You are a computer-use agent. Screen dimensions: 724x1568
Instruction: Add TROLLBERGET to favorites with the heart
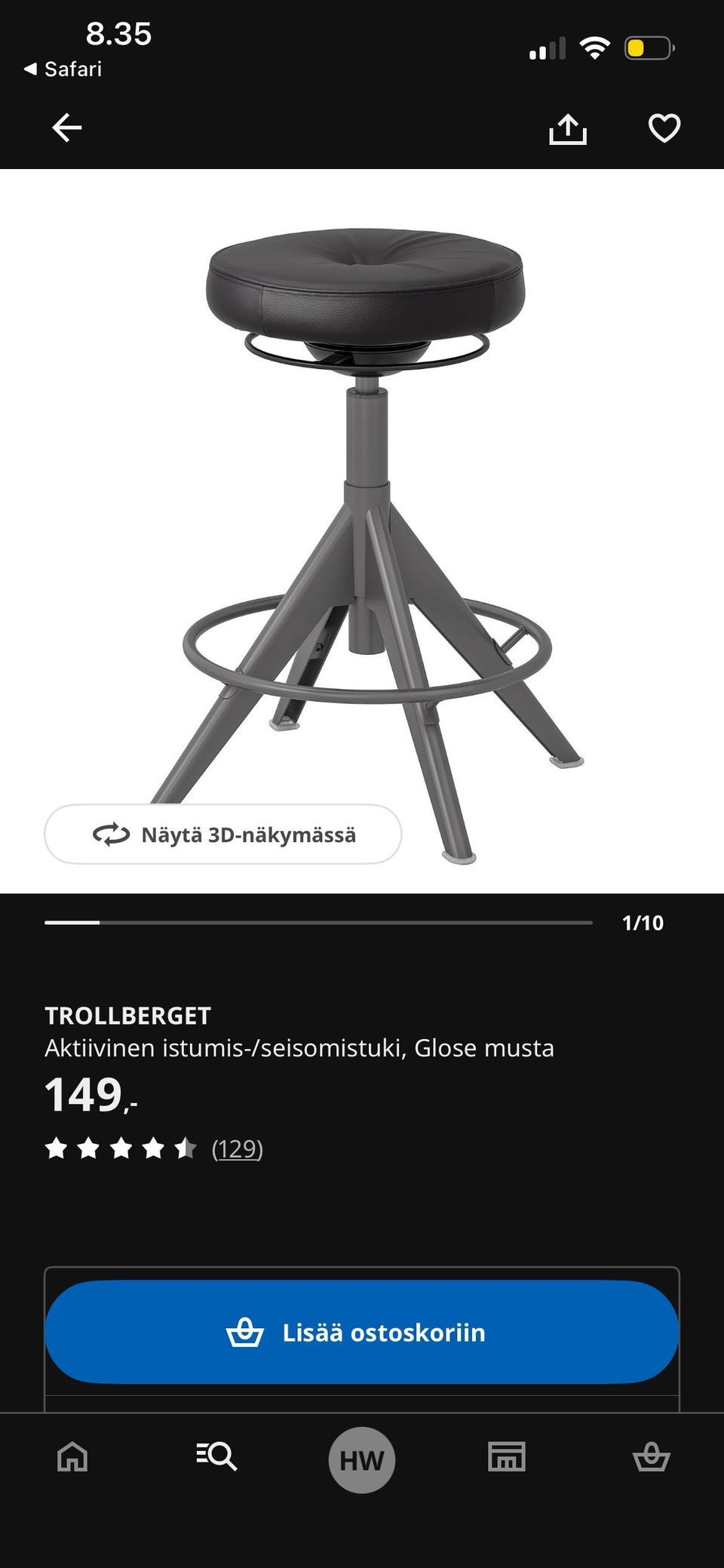(664, 130)
